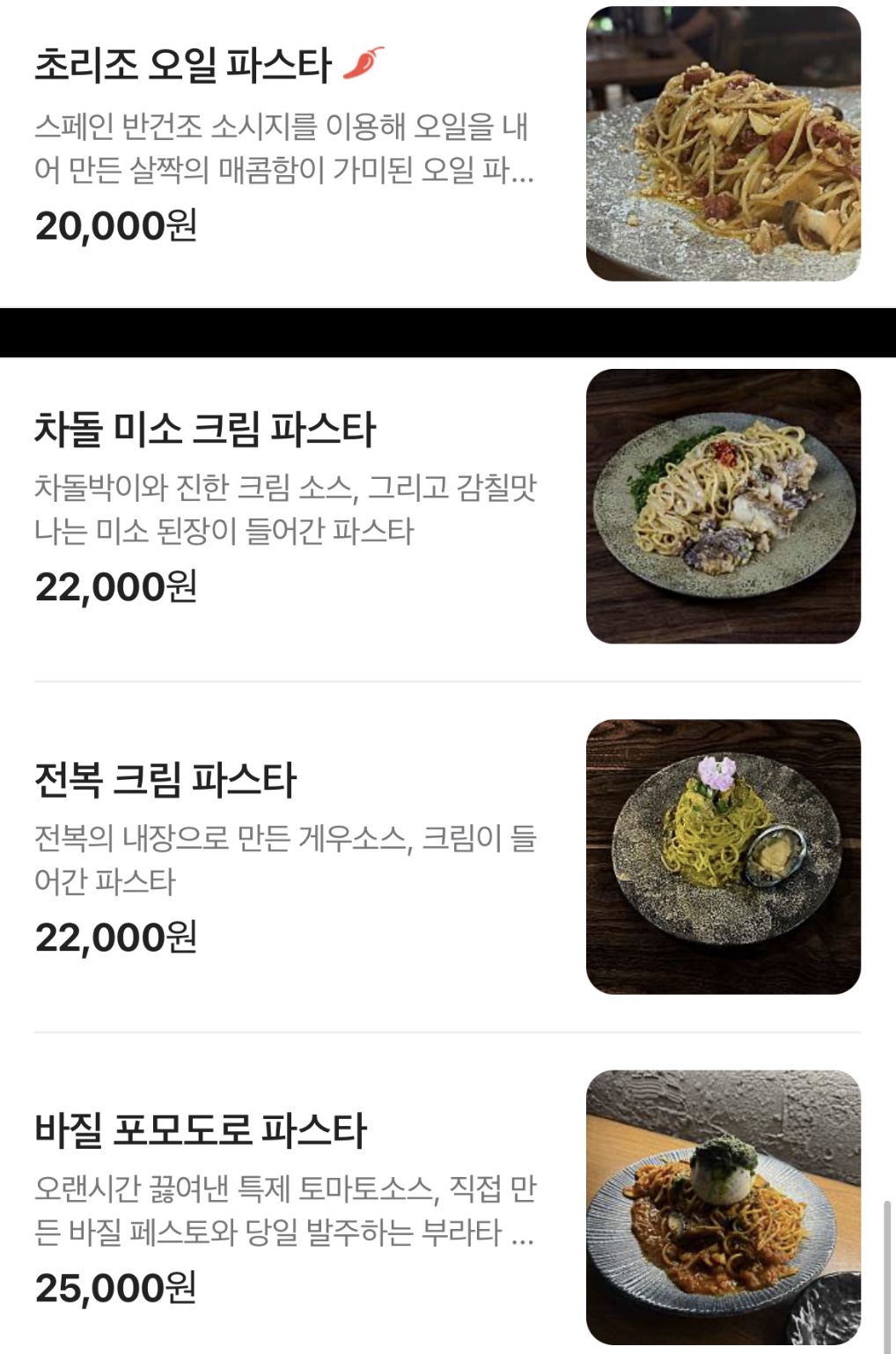Open the 초리조 오일 파스타 menu item

(183, 66)
